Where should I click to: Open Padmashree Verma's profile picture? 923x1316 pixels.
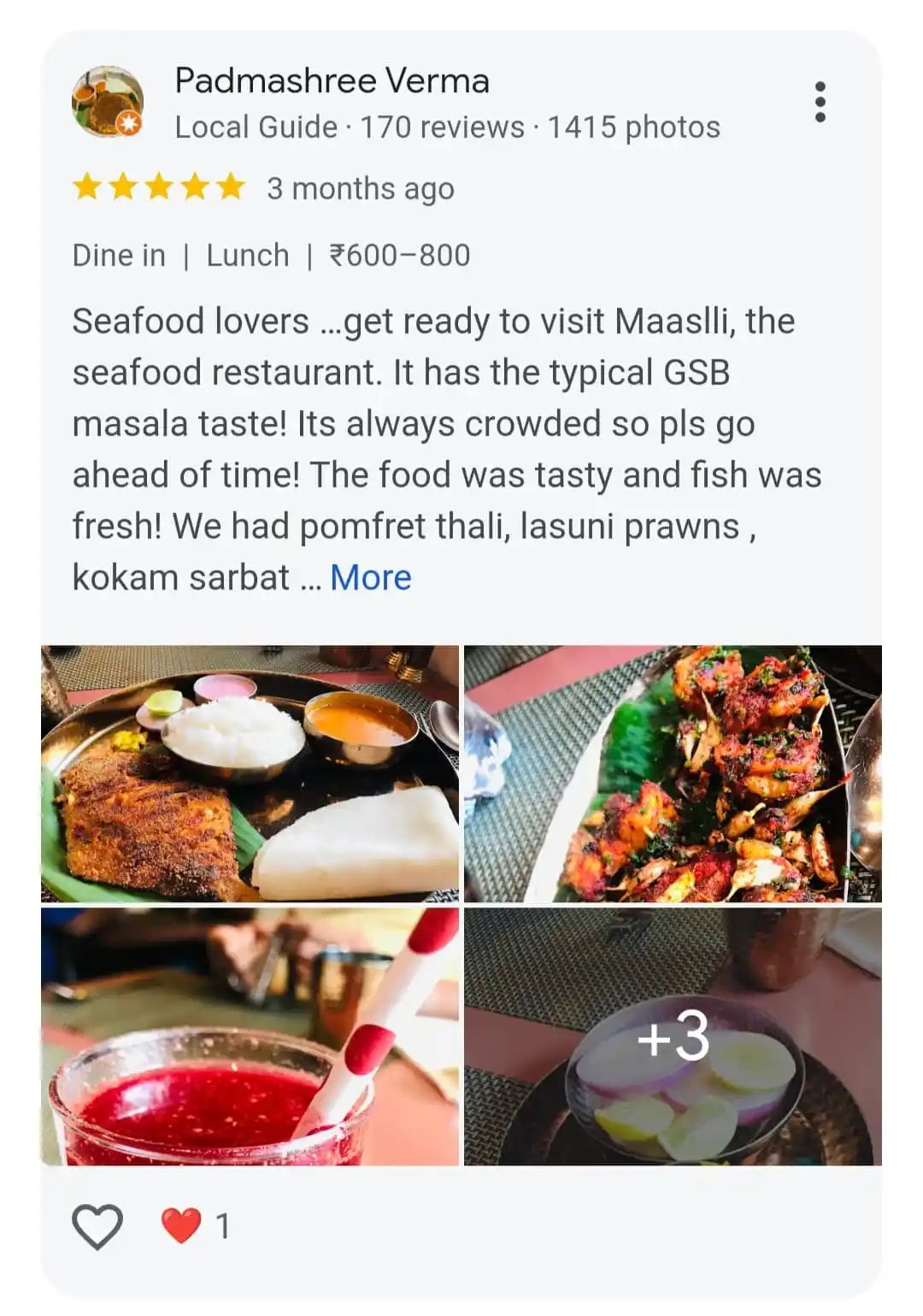(x=107, y=102)
